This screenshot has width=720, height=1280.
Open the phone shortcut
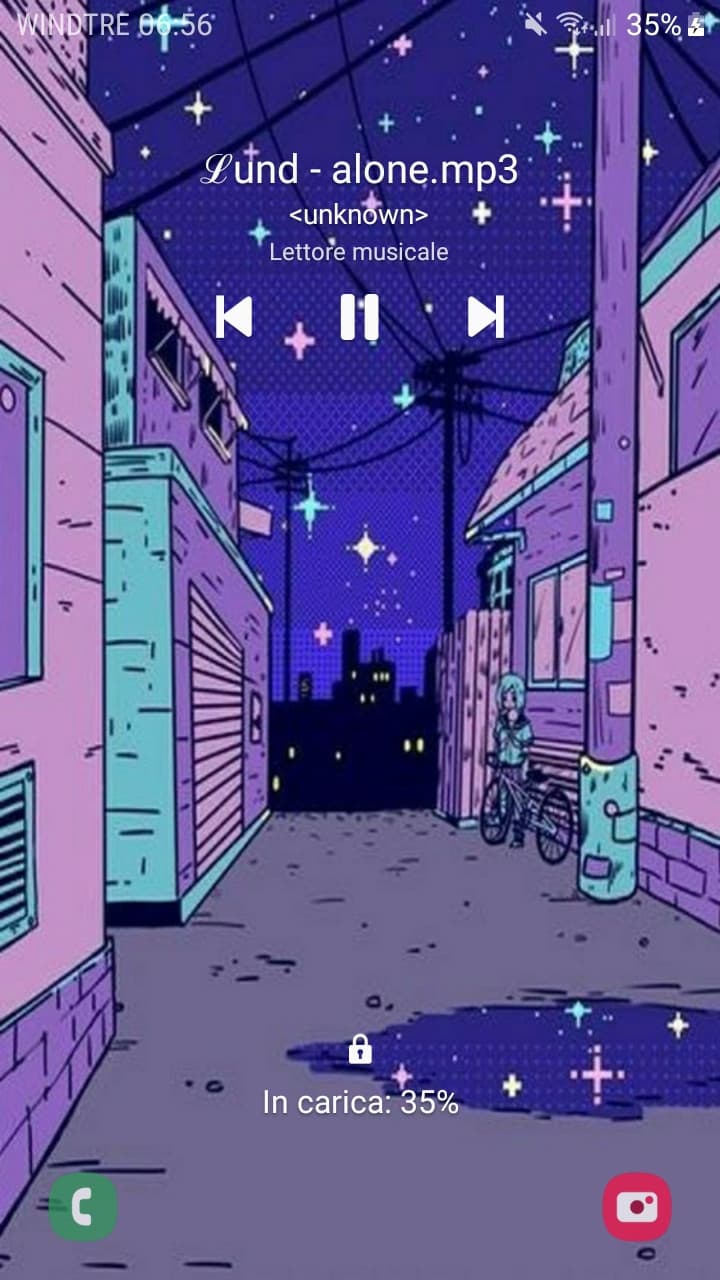[83, 1207]
